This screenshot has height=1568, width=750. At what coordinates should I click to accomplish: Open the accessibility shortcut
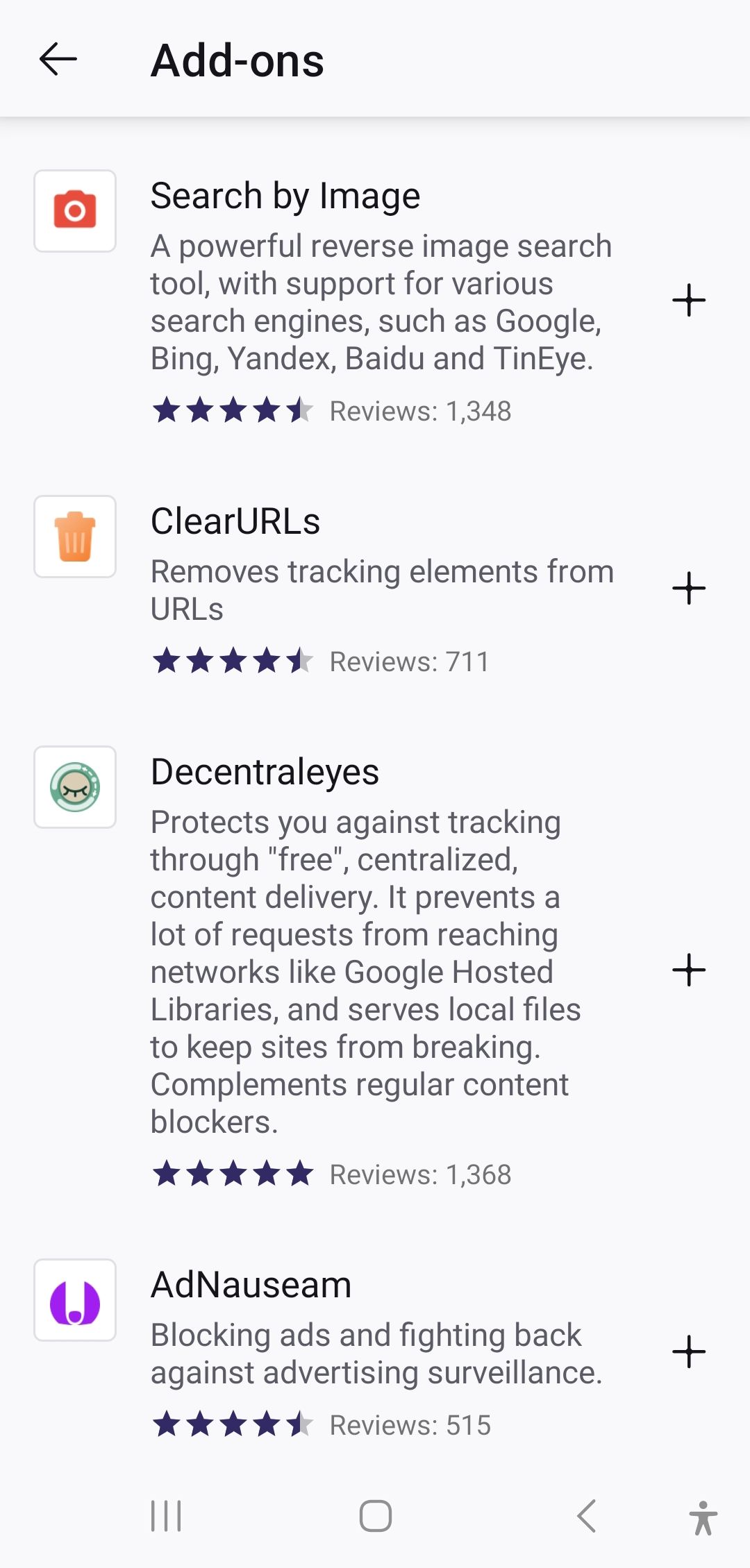point(703,1517)
